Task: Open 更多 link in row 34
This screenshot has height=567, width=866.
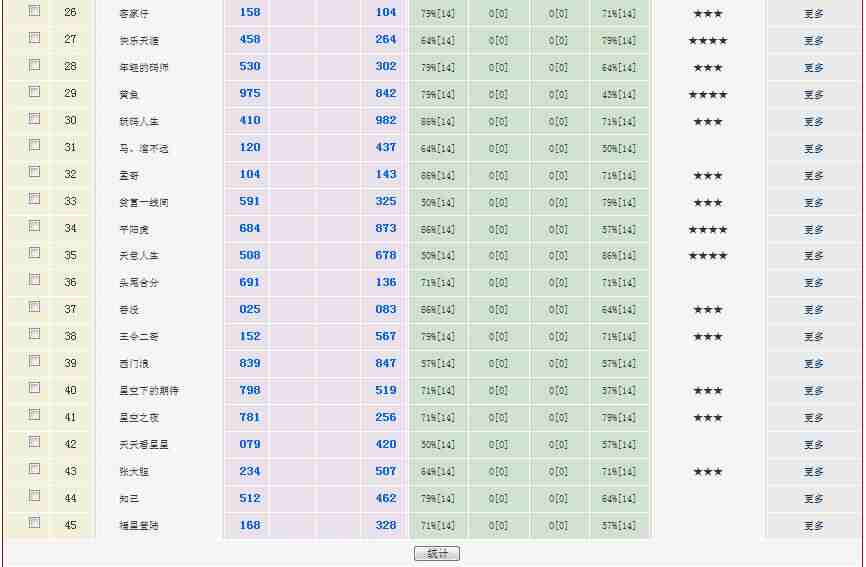Action: pos(814,230)
